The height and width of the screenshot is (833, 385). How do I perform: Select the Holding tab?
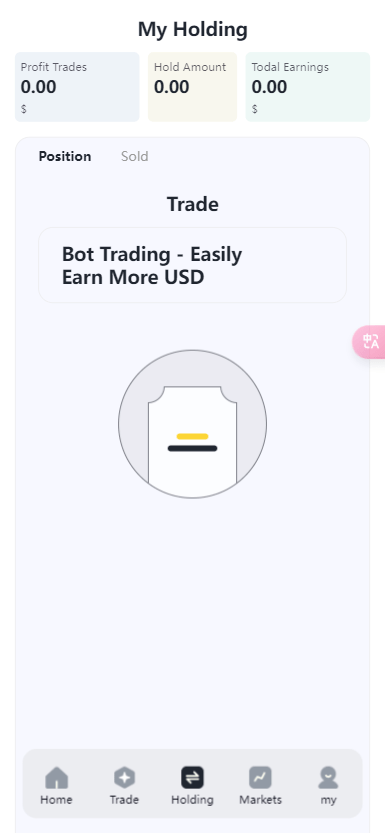pyautogui.click(x=192, y=786)
